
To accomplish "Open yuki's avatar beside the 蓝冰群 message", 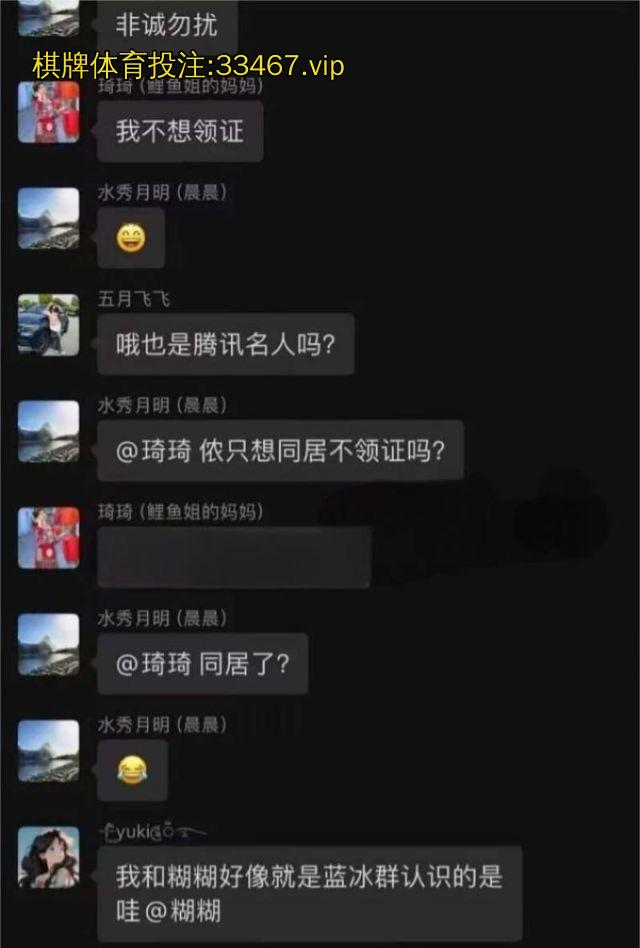I will point(48,857).
